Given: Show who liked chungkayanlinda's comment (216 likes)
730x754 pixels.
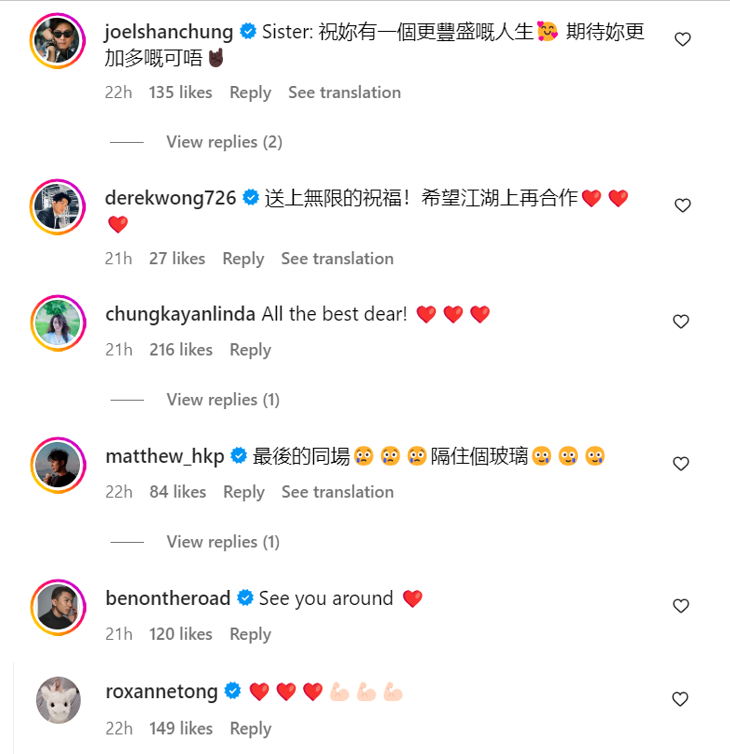Looking at the screenshot, I should [x=181, y=350].
